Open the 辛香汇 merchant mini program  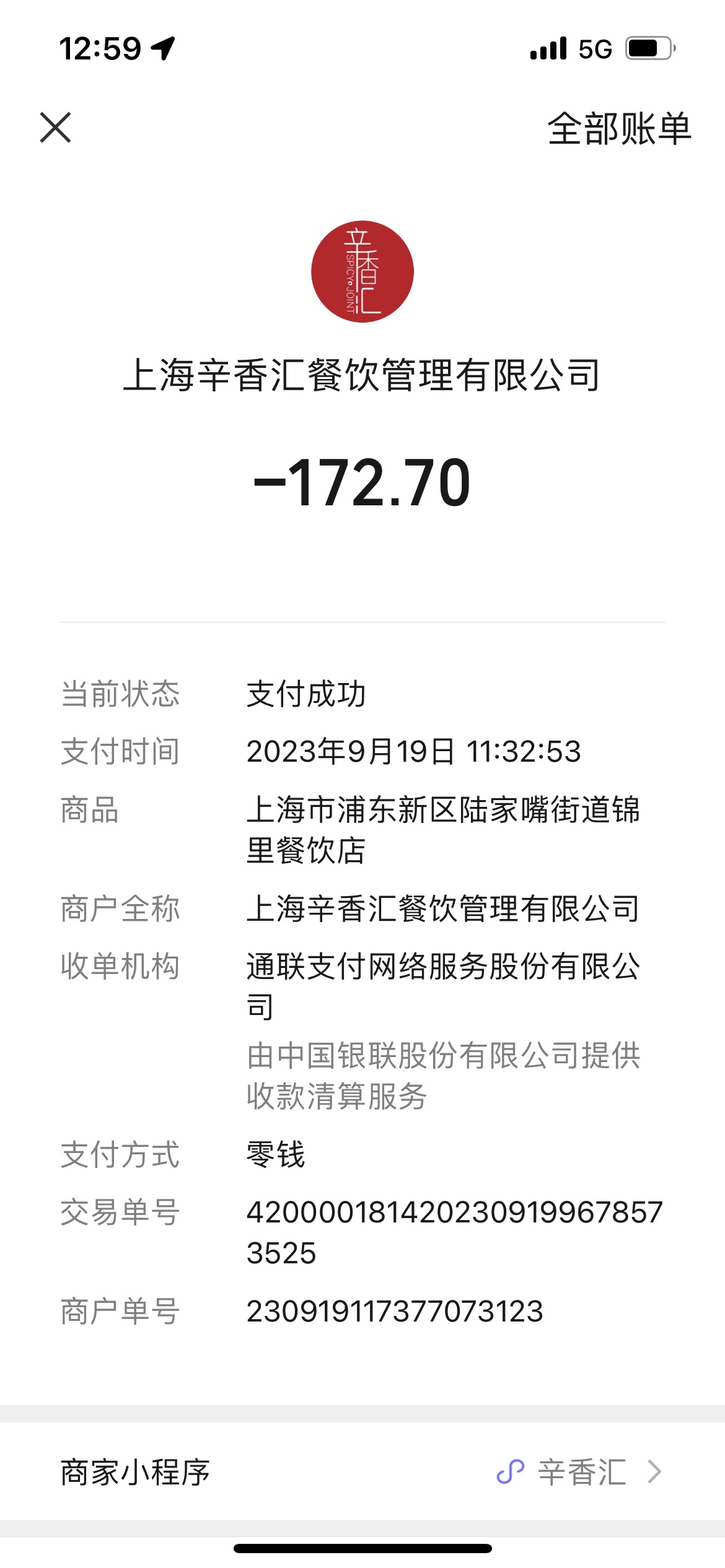362,1471
